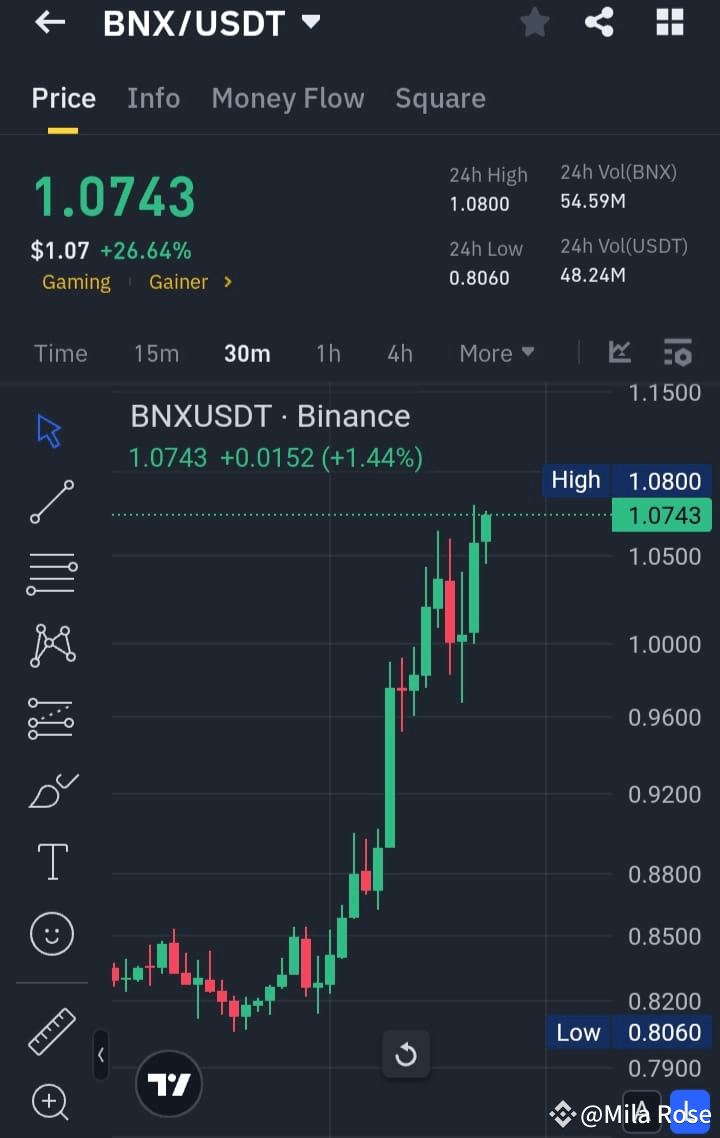Select the pattern drawing tool
Screen dimensions: 720x1138
click(51, 645)
